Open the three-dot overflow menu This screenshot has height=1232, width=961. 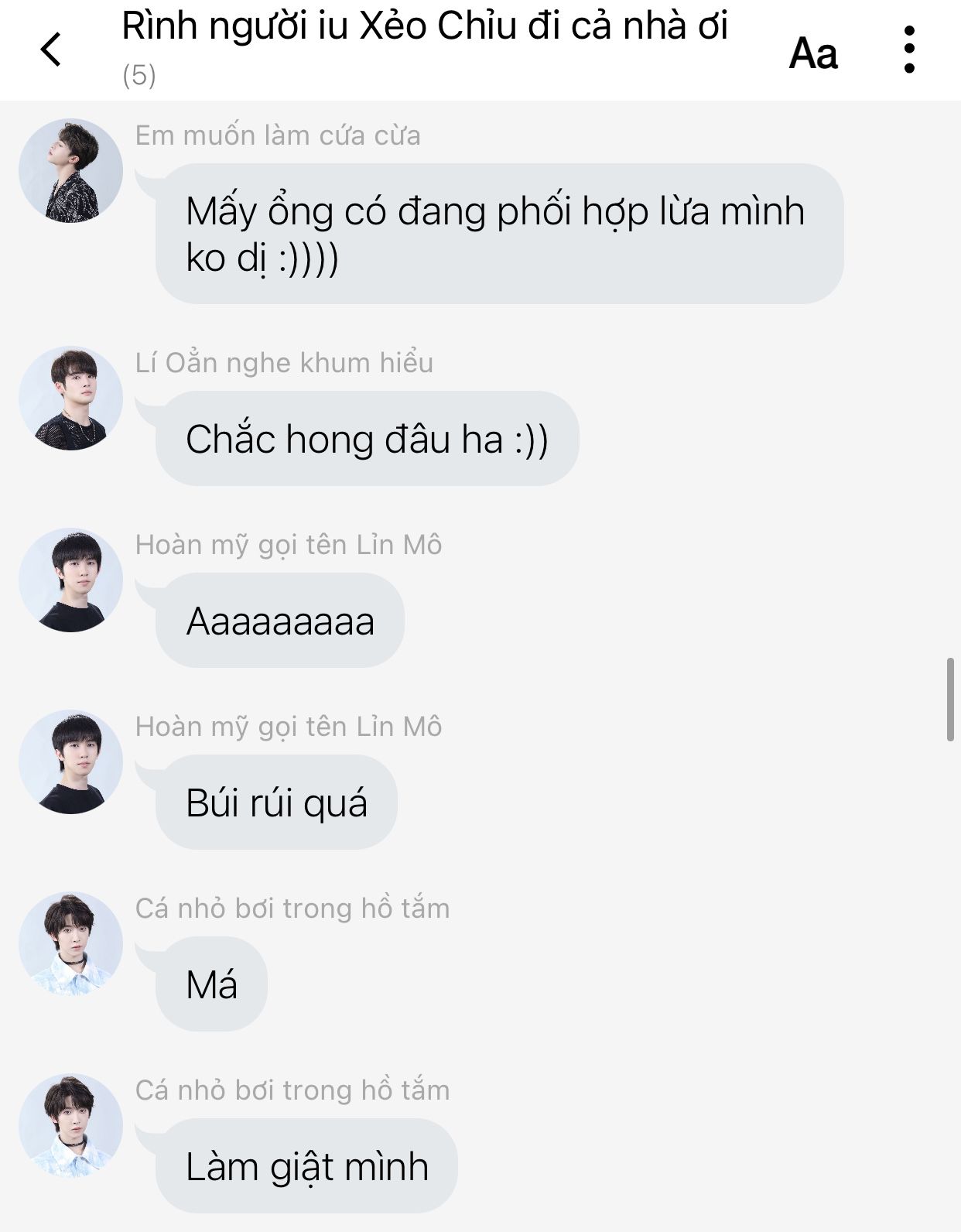point(909,50)
